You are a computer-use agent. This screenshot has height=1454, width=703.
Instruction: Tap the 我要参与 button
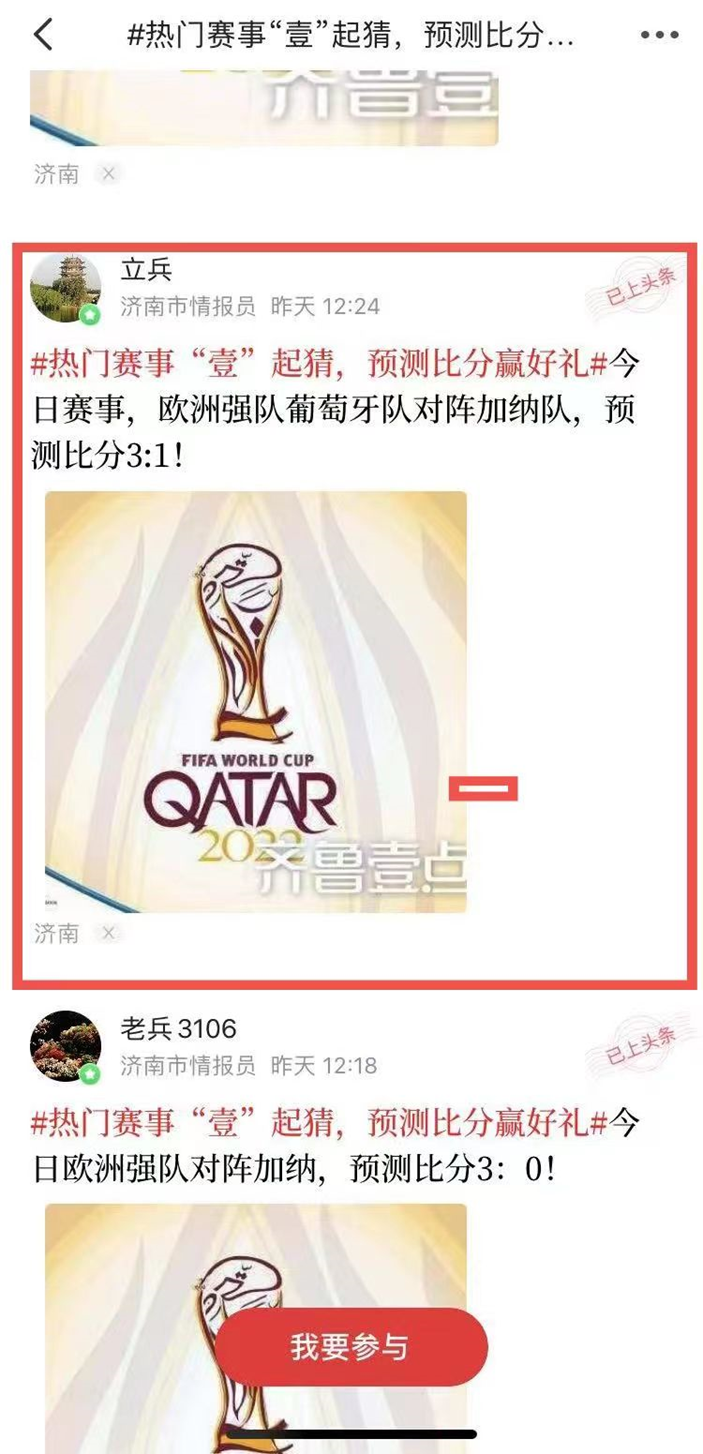coord(350,1346)
